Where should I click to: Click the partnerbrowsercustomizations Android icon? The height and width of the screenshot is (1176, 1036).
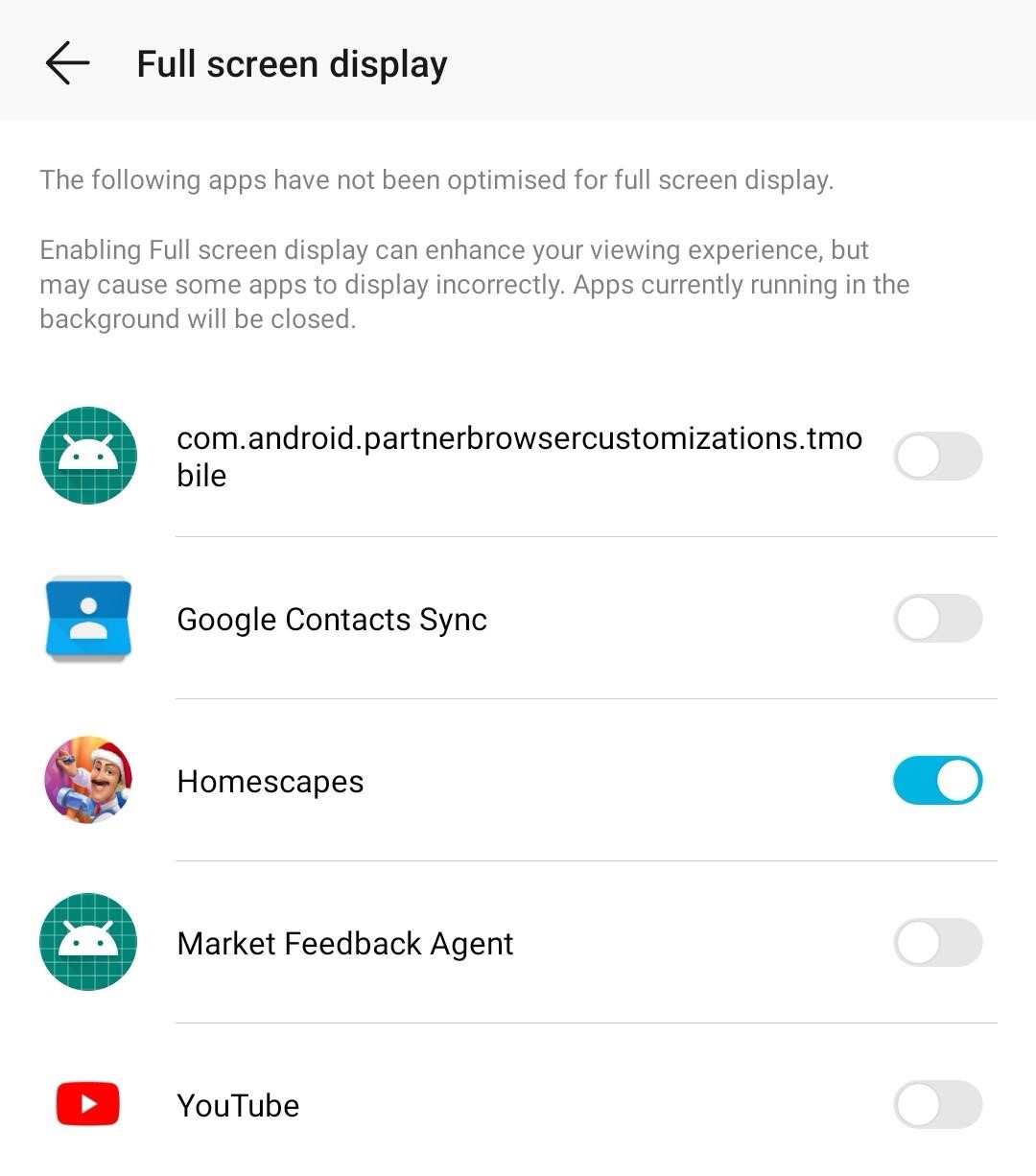coord(87,456)
